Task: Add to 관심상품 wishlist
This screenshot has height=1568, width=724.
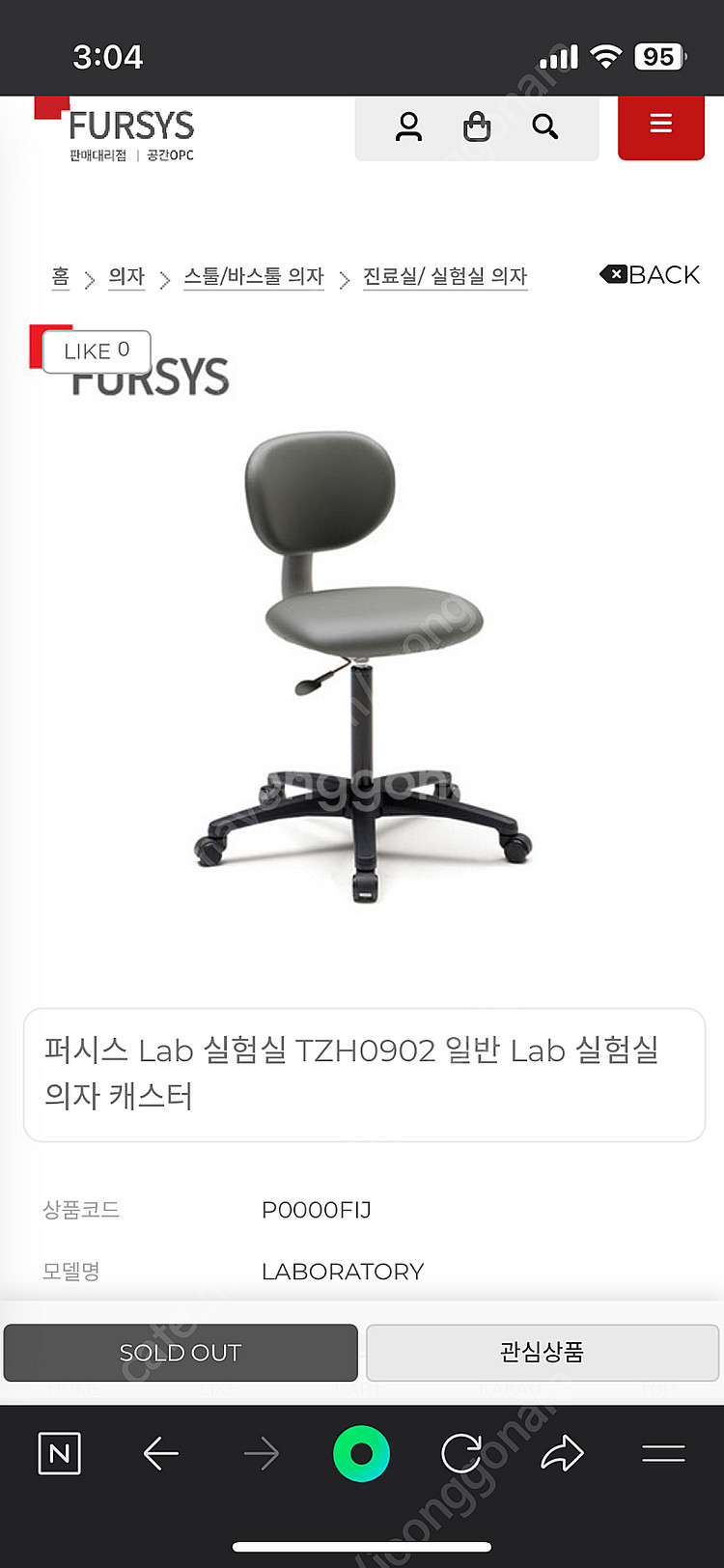Action: pyautogui.click(x=542, y=1353)
